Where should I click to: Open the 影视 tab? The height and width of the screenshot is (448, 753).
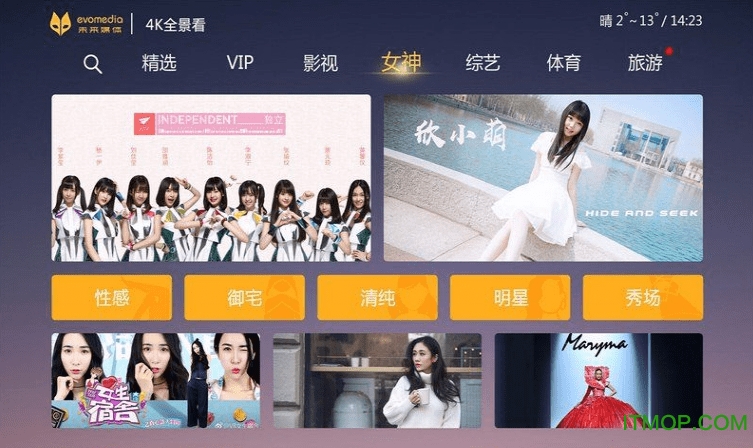click(x=320, y=63)
